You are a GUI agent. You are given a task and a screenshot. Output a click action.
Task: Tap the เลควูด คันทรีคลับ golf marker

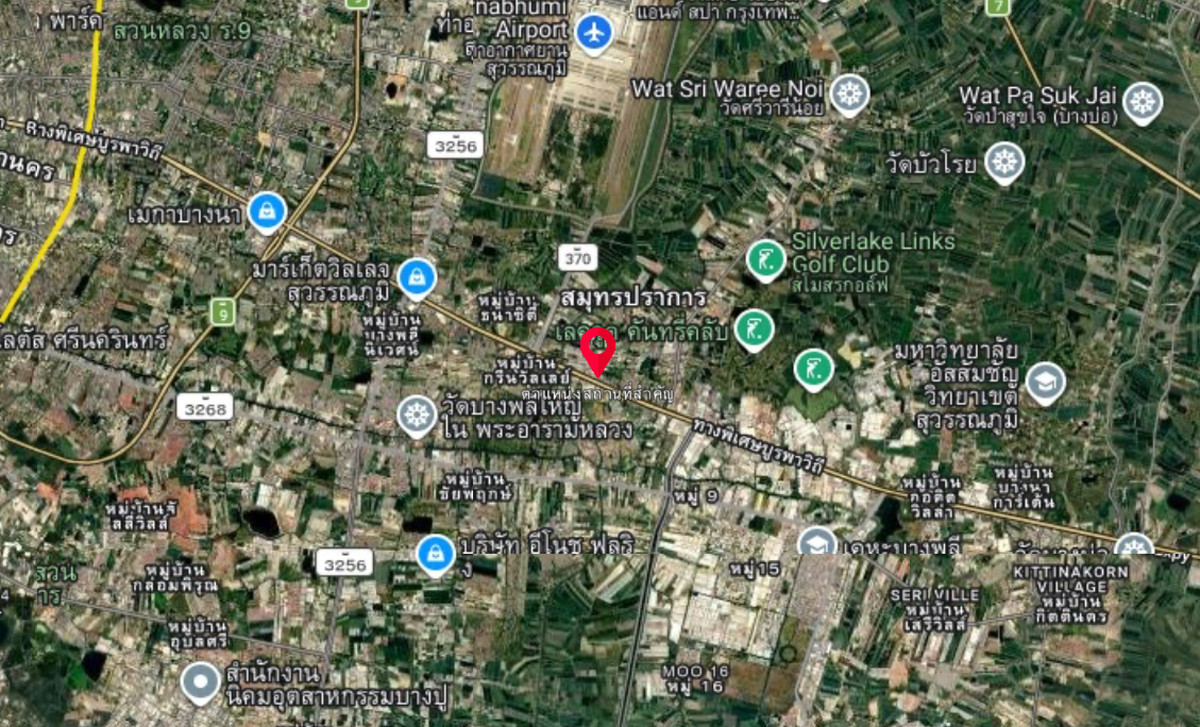[x=754, y=328]
